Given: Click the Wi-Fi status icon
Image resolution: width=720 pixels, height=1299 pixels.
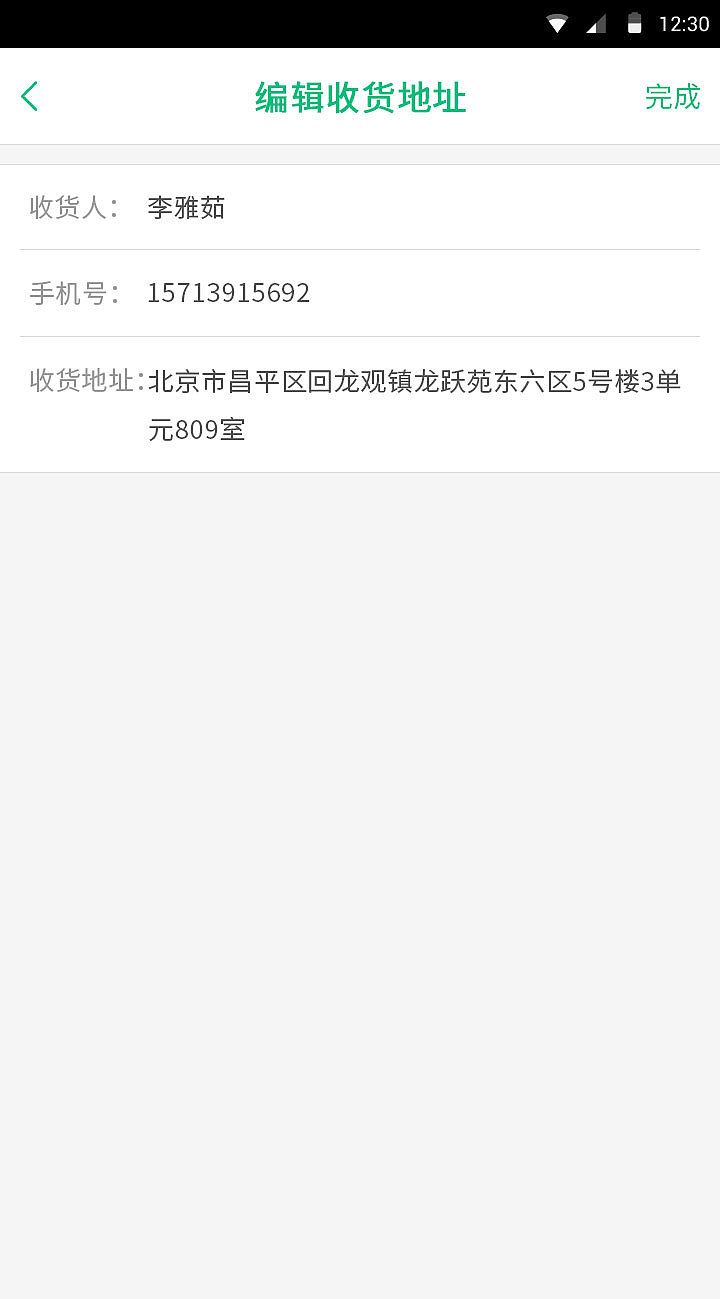Looking at the screenshot, I should [556, 22].
